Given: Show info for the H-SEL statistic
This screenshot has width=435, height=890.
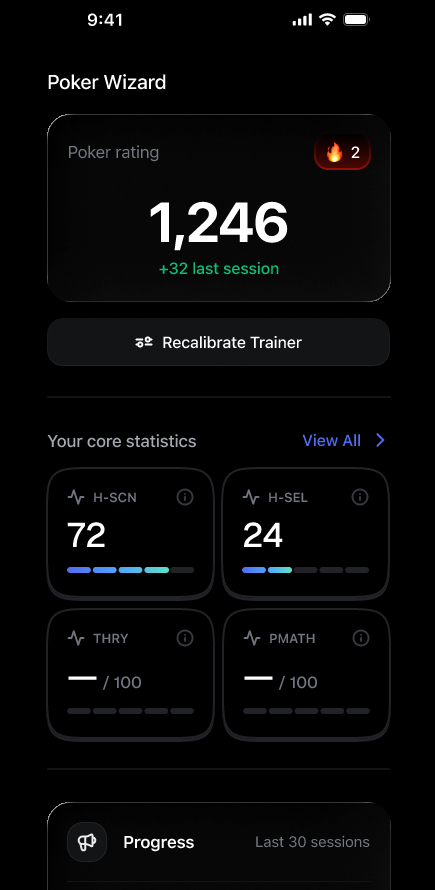Looking at the screenshot, I should 360,497.
